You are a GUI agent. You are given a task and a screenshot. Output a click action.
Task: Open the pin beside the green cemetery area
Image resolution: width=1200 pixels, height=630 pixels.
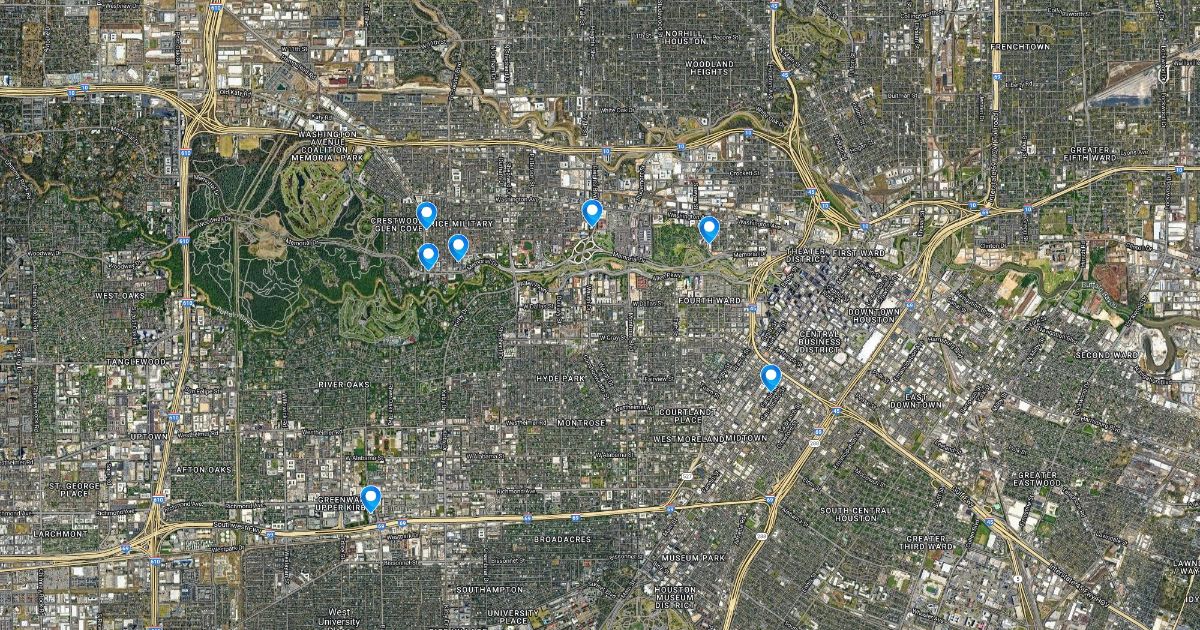click(709, 228)
